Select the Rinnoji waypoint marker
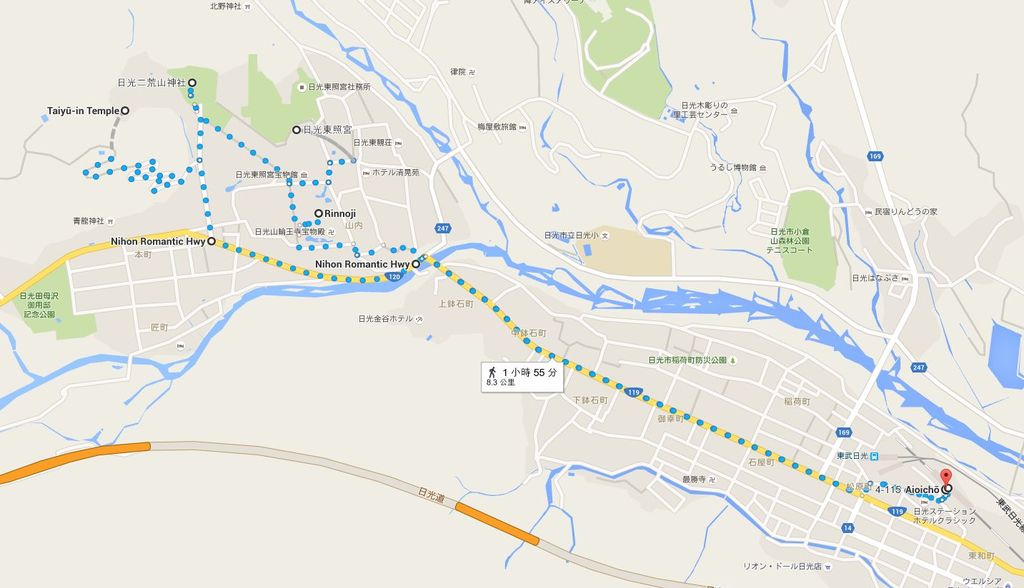Screen dimensions: 1024x588 pos(319,214)
